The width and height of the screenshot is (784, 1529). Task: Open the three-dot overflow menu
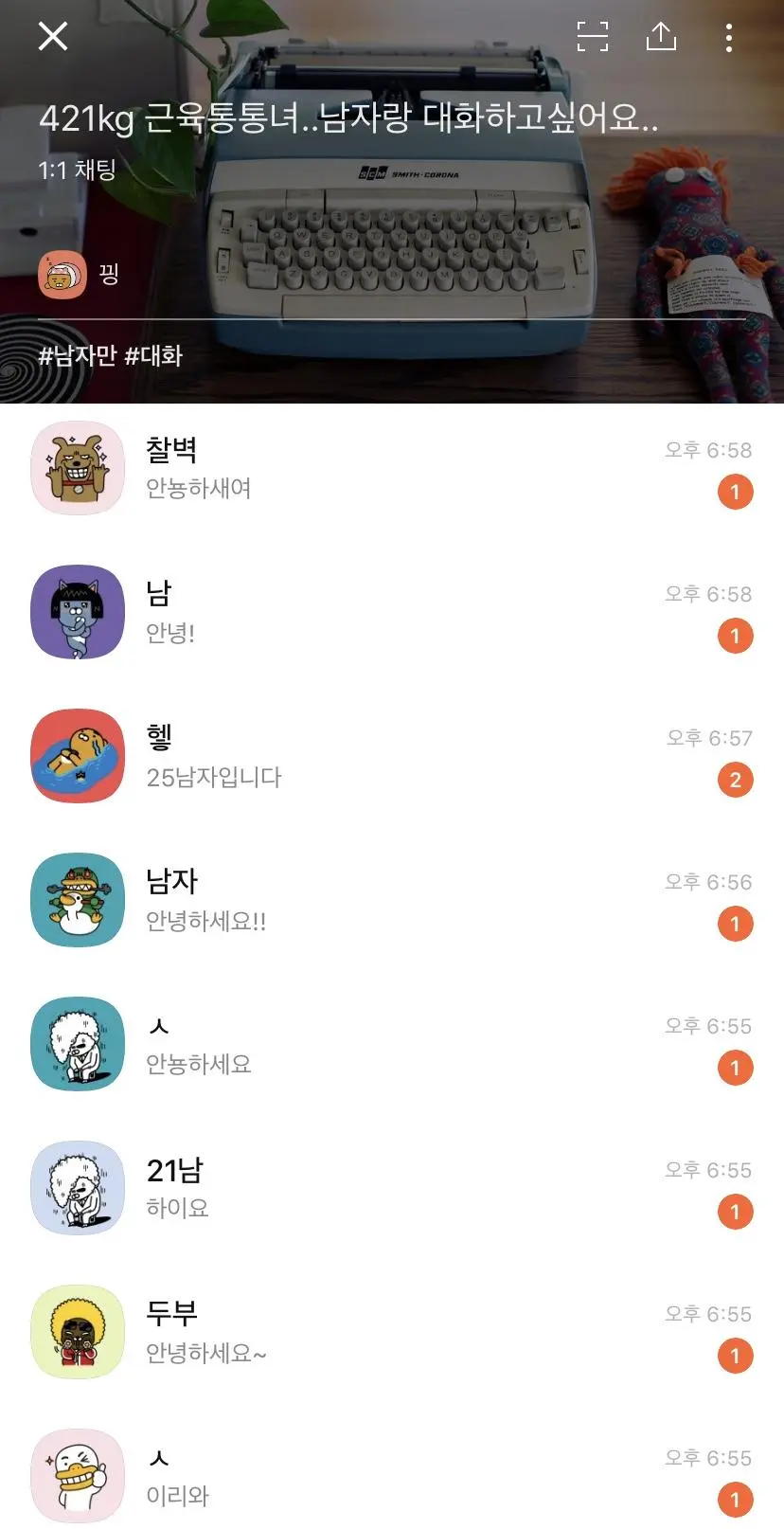(x=728, y=37)
